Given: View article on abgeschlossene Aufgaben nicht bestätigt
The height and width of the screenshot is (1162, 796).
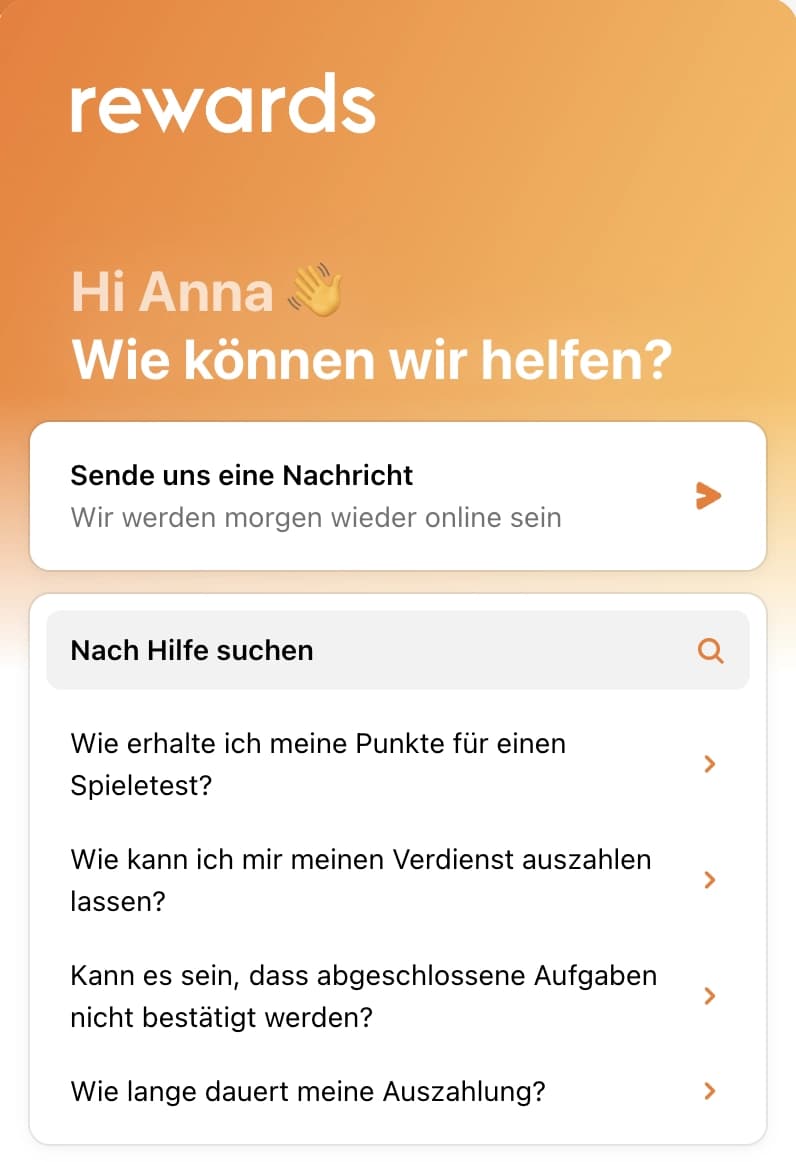Looking at the screenshot, I should click(398, 996).
